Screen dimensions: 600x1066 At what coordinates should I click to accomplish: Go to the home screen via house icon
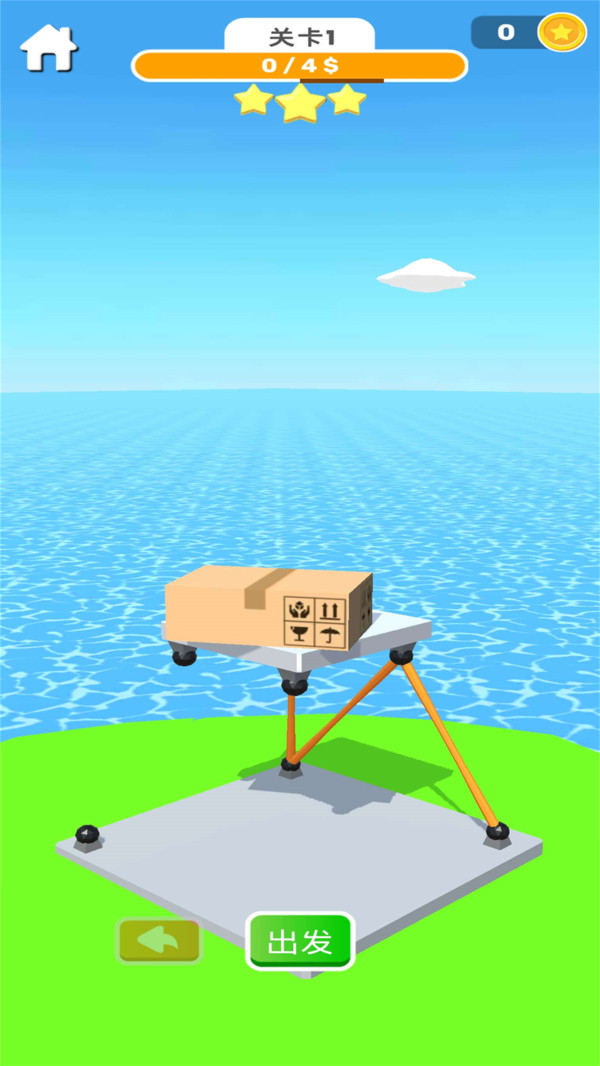[49, 48]
